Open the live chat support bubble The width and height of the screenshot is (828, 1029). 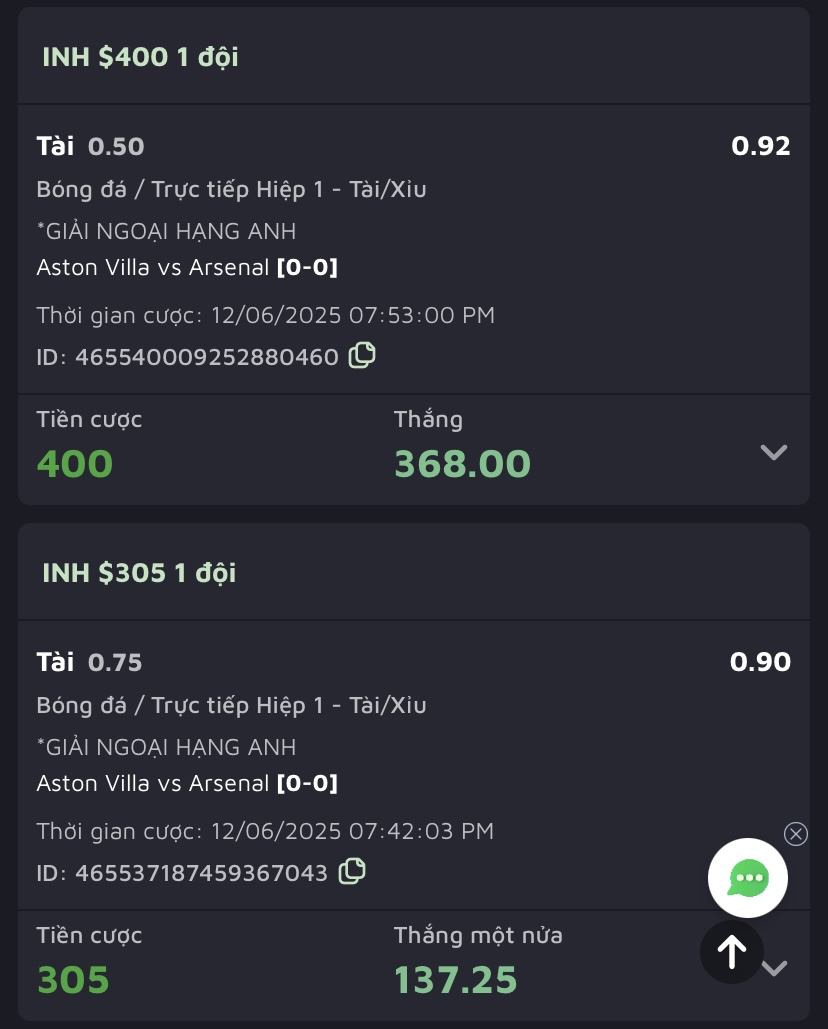(748, 878)
